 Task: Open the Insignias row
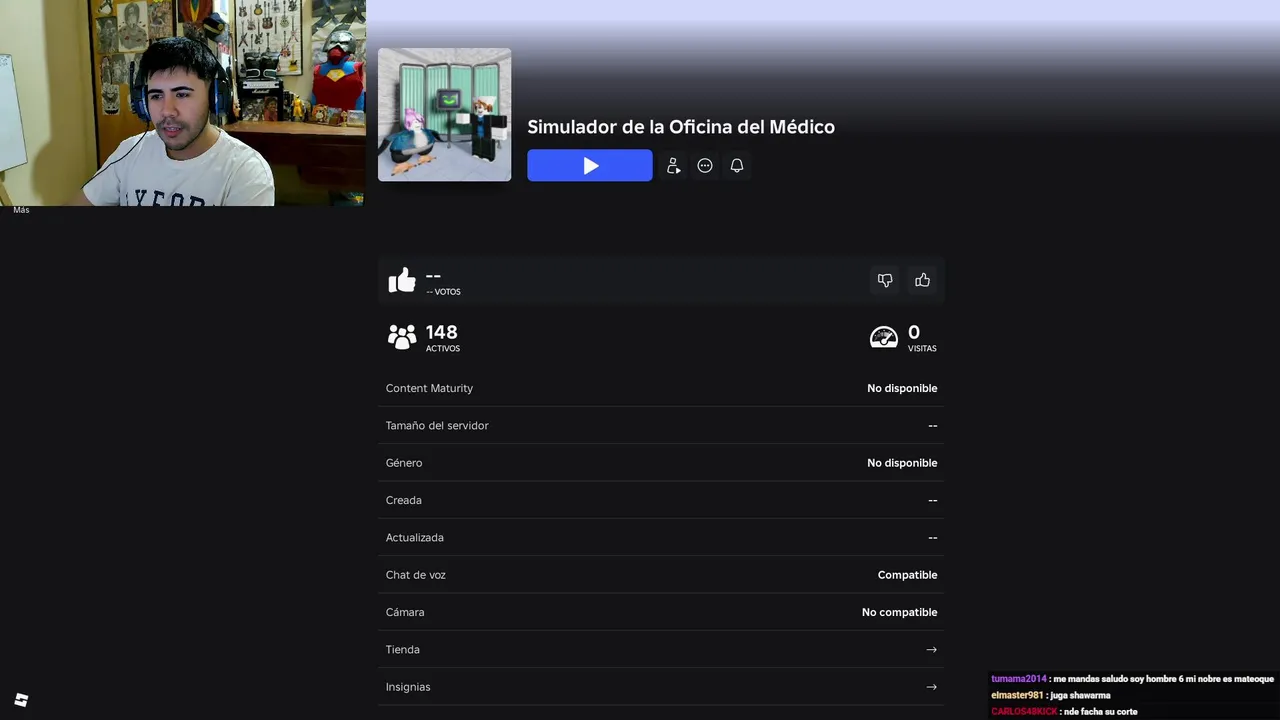[661, 687]
